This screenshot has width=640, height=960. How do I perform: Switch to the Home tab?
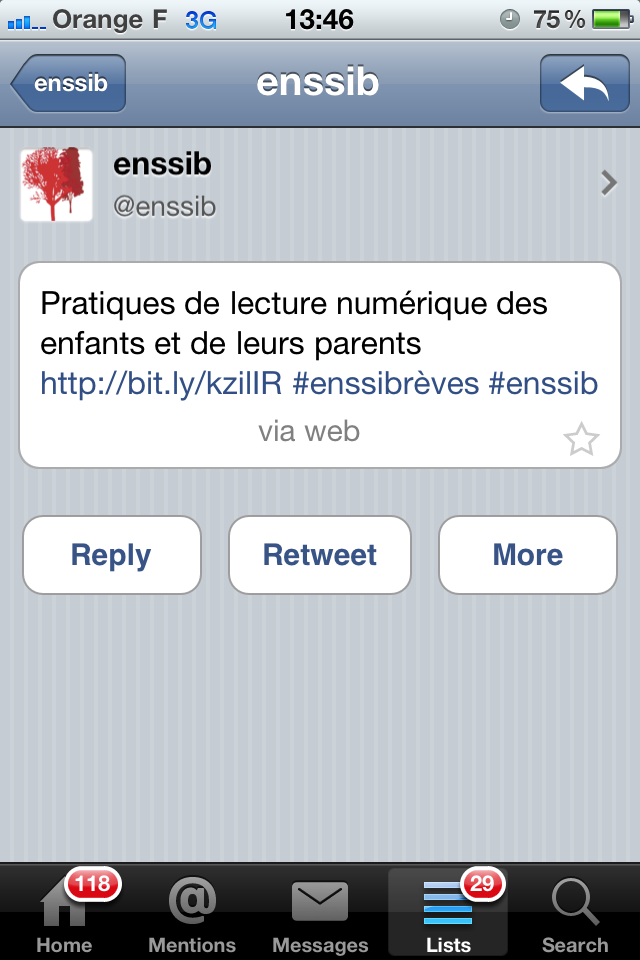(64, 912)
